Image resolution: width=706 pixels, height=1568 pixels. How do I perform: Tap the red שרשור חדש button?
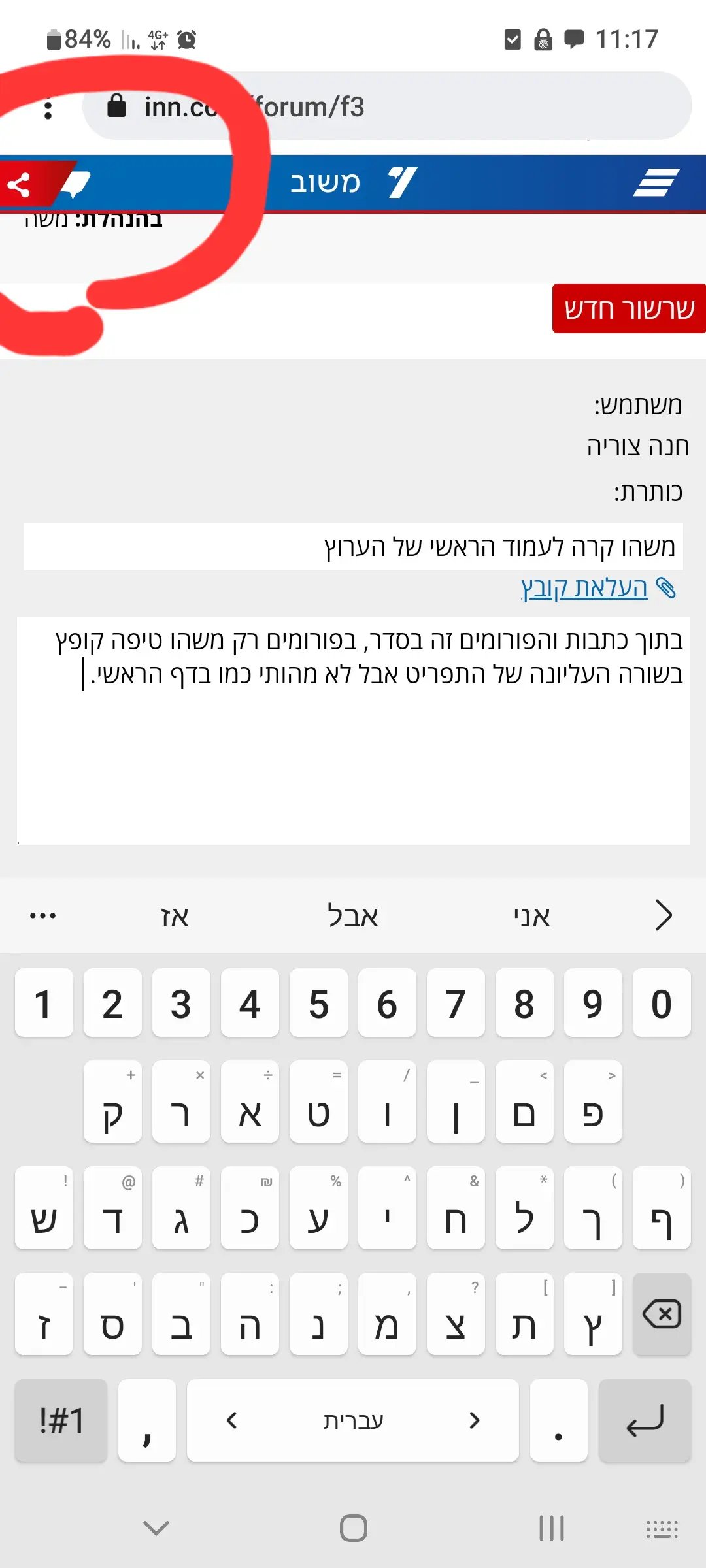628,309
